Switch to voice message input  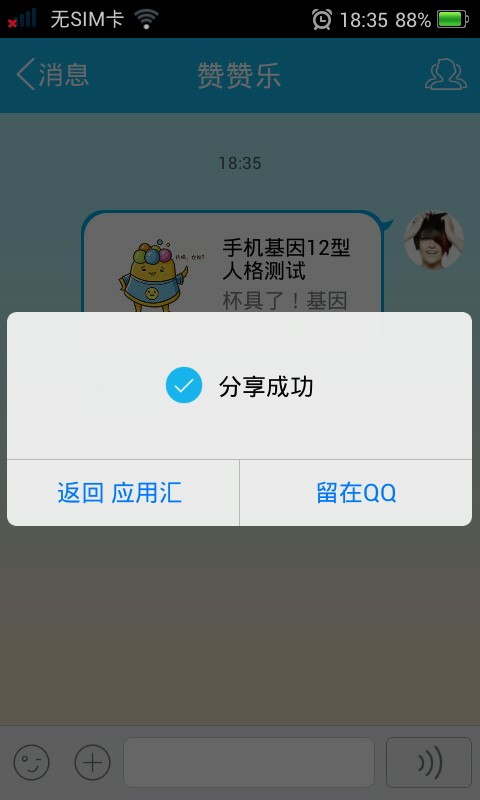(x=429, y=762)
